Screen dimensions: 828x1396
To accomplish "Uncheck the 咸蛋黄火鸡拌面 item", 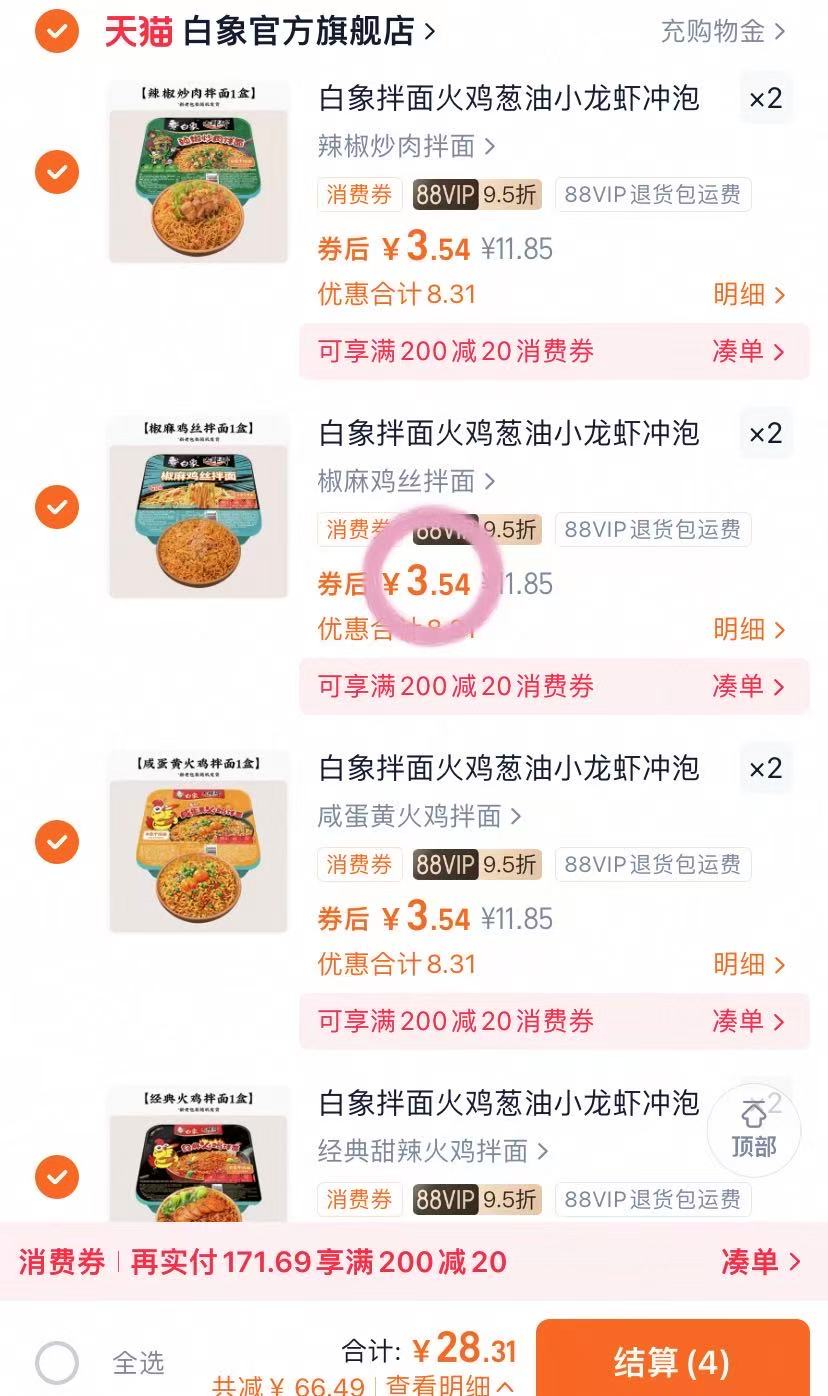I will pos(57,842).
